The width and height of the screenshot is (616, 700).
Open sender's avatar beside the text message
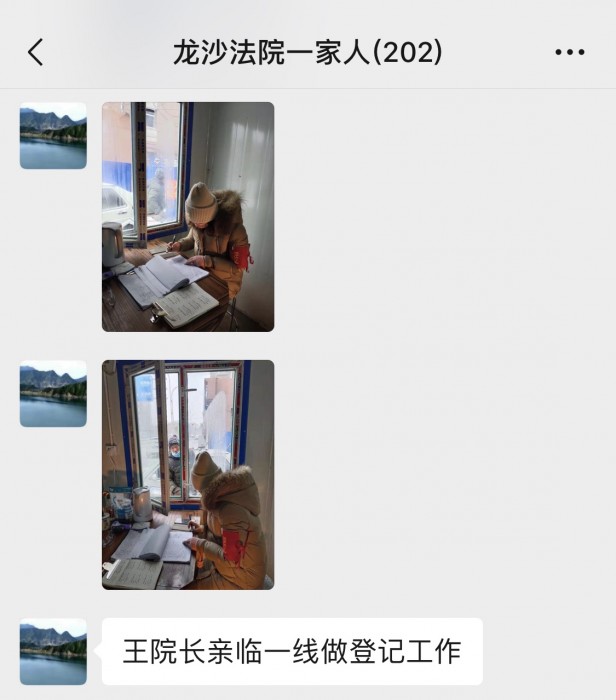pyautogui.click(x=53, y=651)
